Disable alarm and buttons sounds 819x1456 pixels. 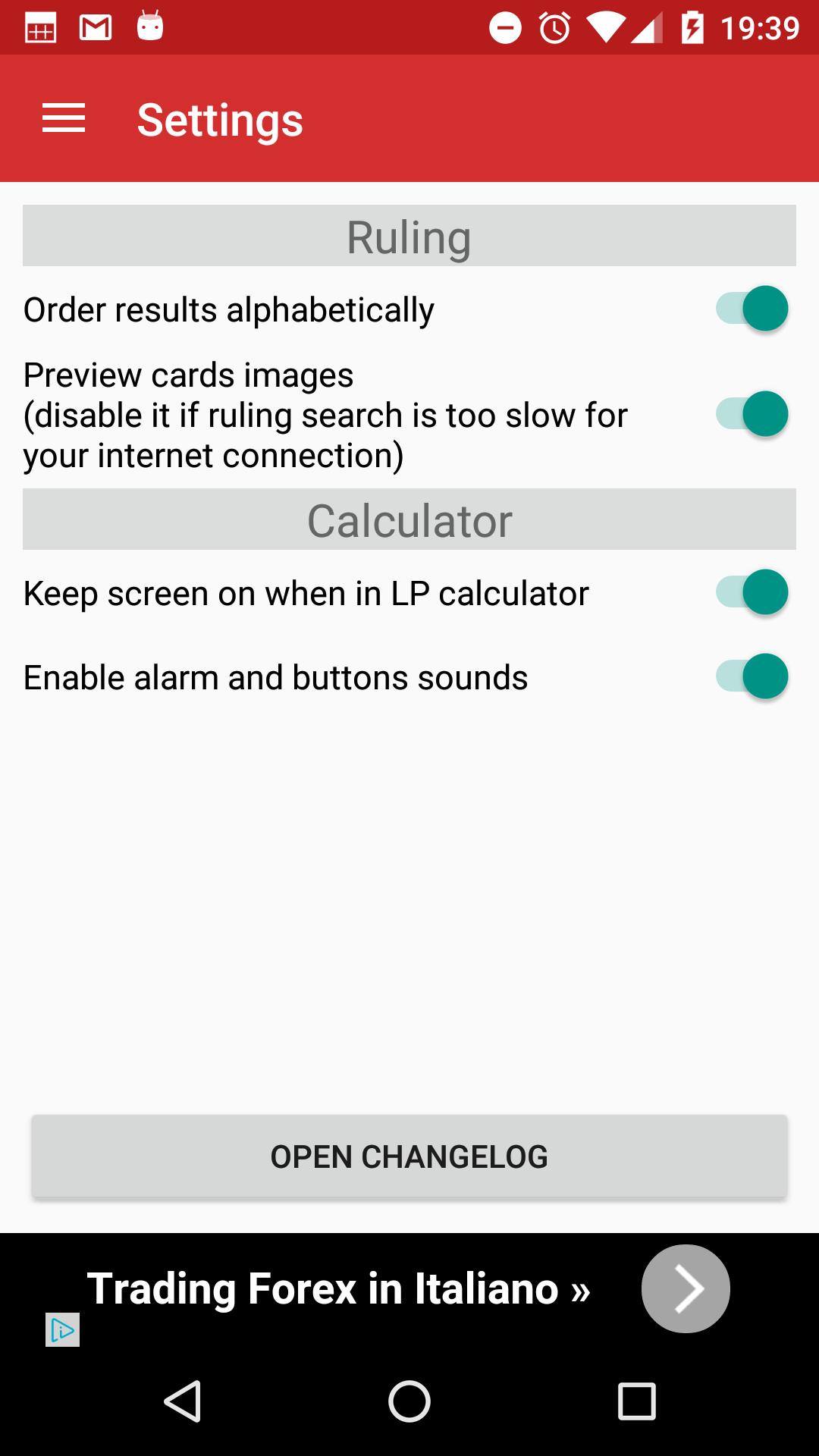(x=752, y=676)
